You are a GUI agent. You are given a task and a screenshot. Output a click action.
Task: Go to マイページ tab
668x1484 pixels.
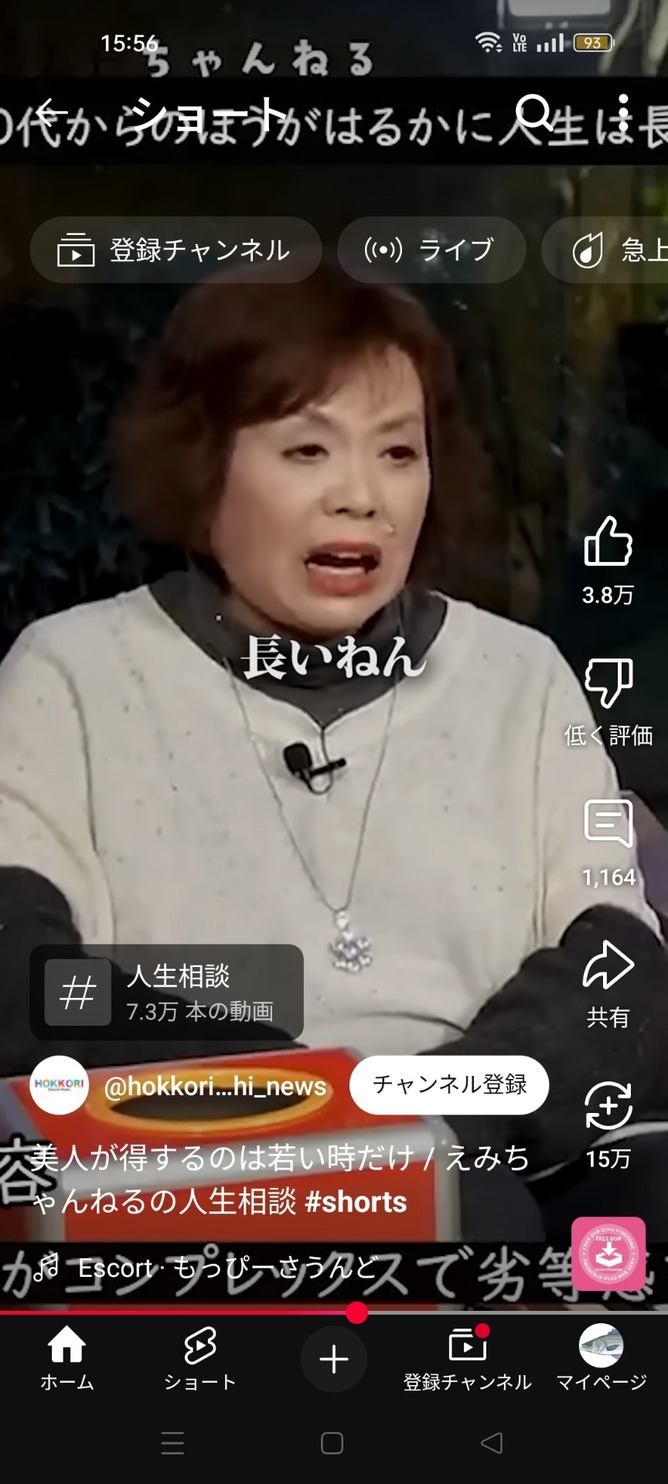[x=601, y=1359]
